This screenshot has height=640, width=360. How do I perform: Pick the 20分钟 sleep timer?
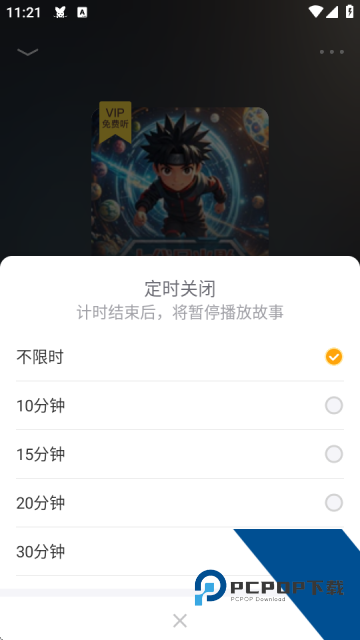[180, 503]
